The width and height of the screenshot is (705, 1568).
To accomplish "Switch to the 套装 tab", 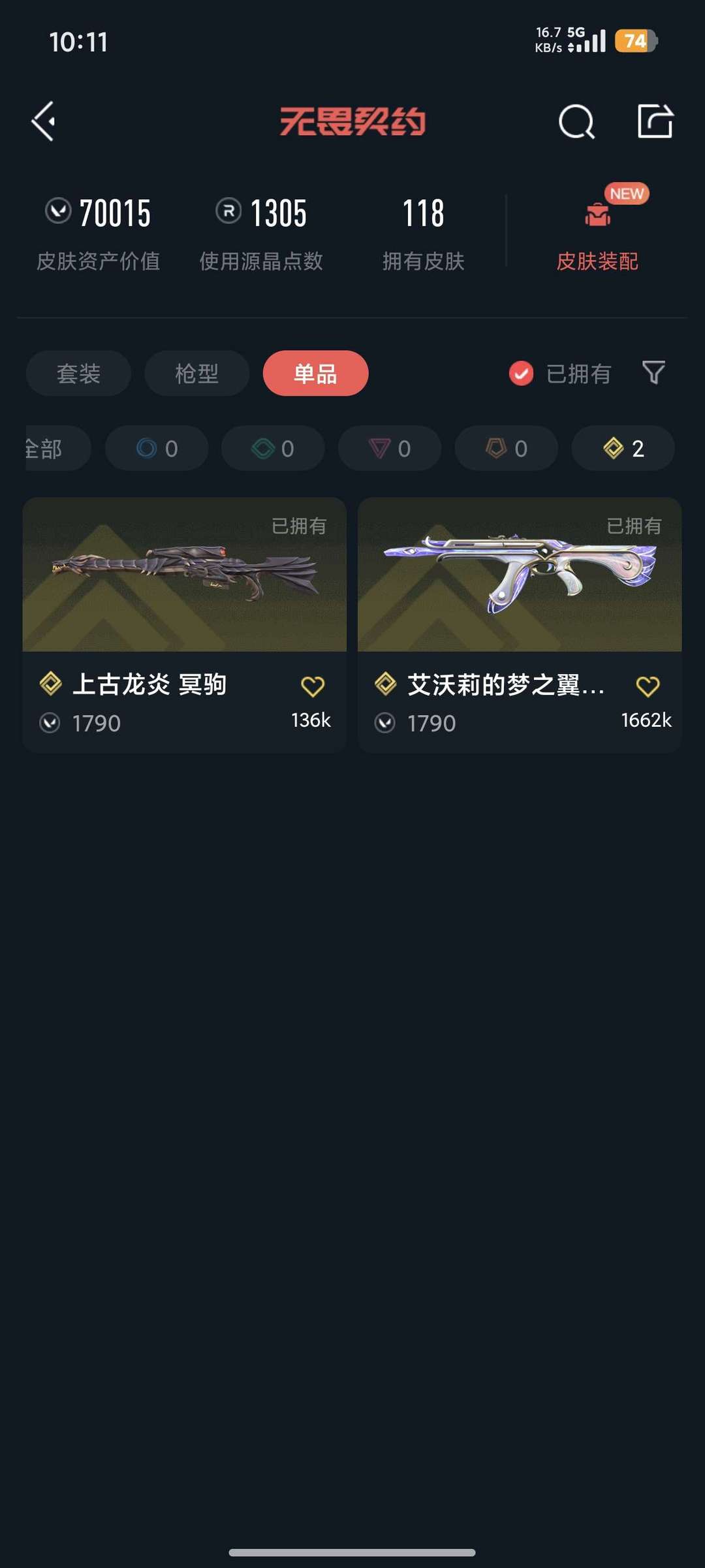I will (x=78, y=374).
